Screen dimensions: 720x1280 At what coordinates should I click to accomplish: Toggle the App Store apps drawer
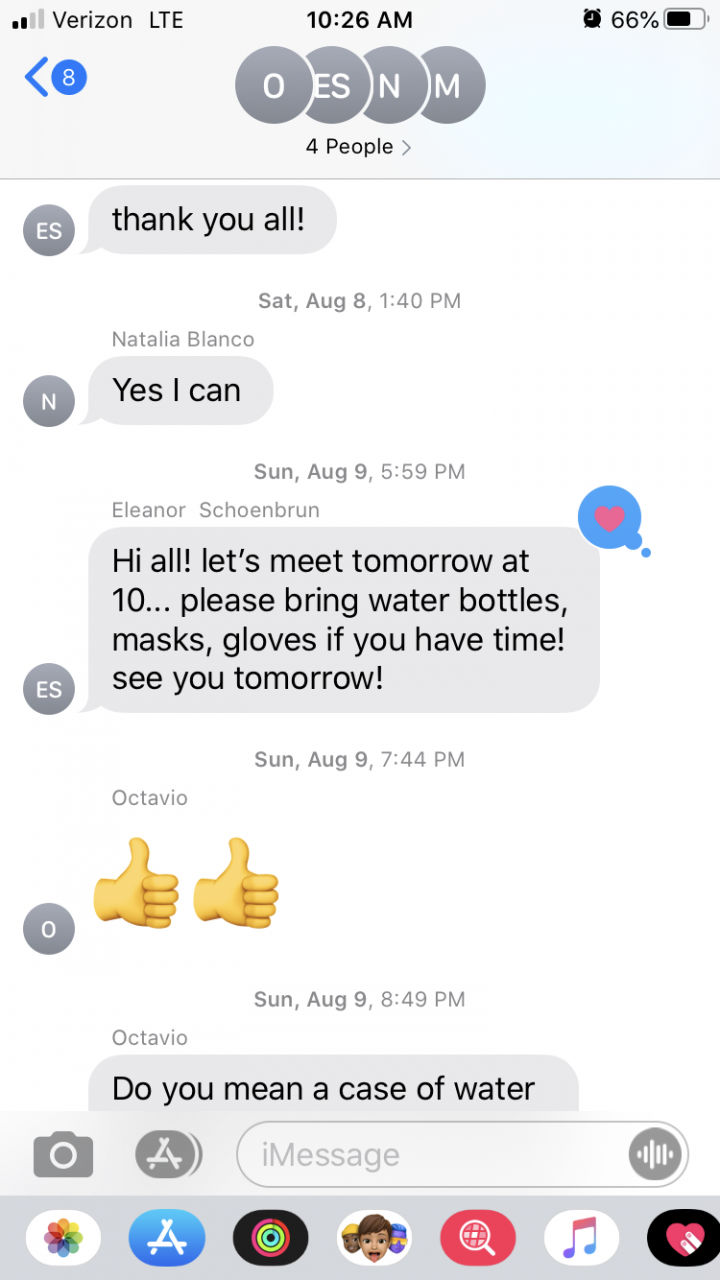coord(167,1155)
